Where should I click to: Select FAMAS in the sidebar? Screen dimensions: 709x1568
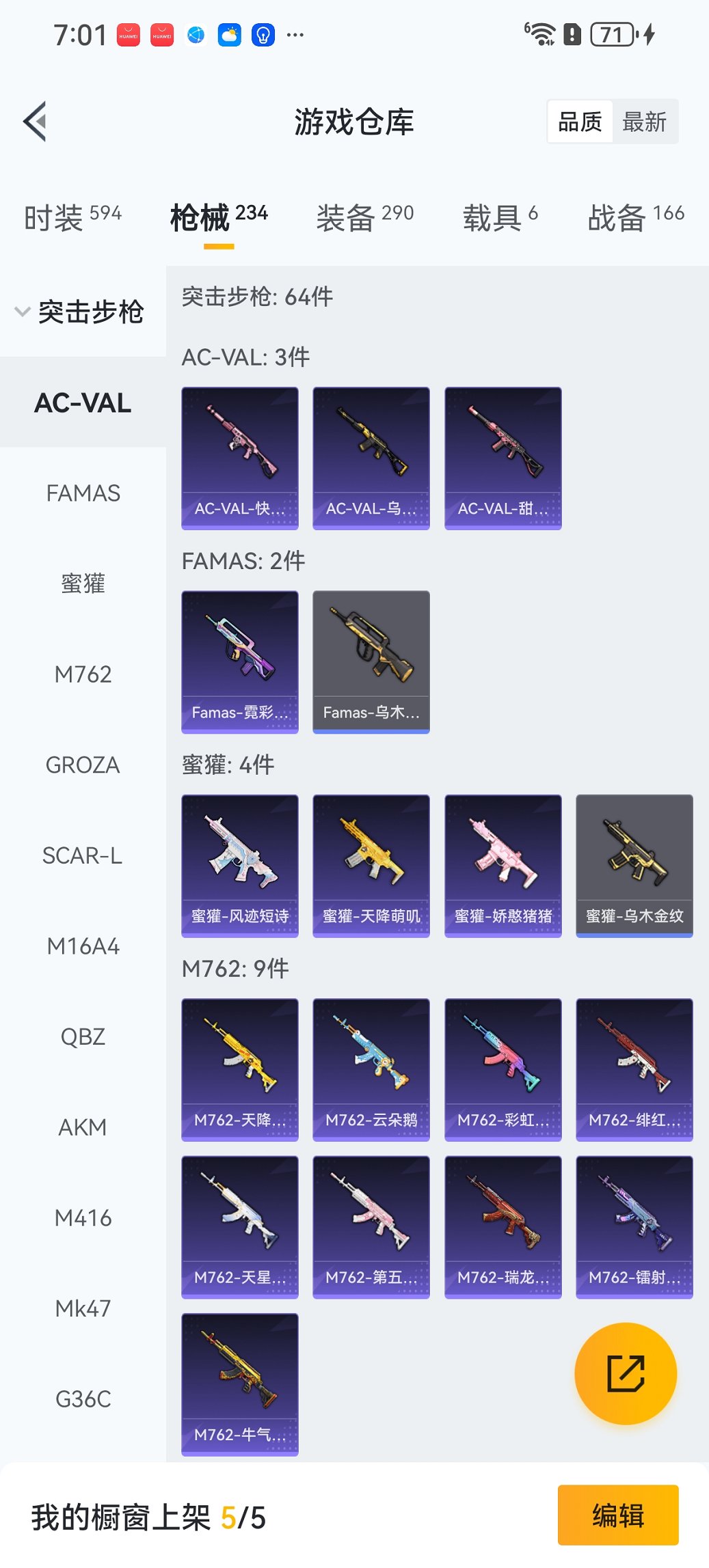pyautogui.click(x=83, y=493)
